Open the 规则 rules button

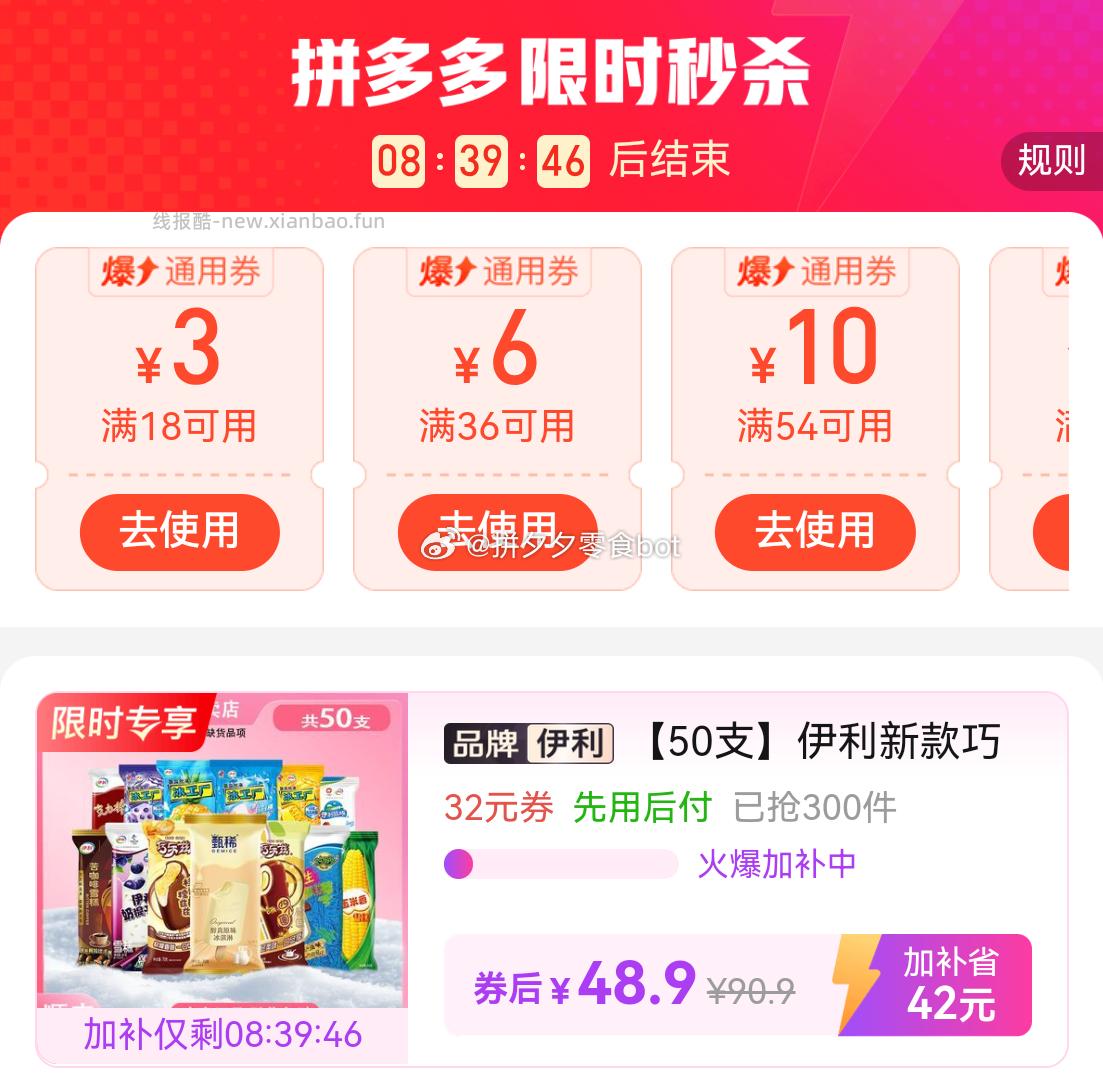click(1052, 160)
